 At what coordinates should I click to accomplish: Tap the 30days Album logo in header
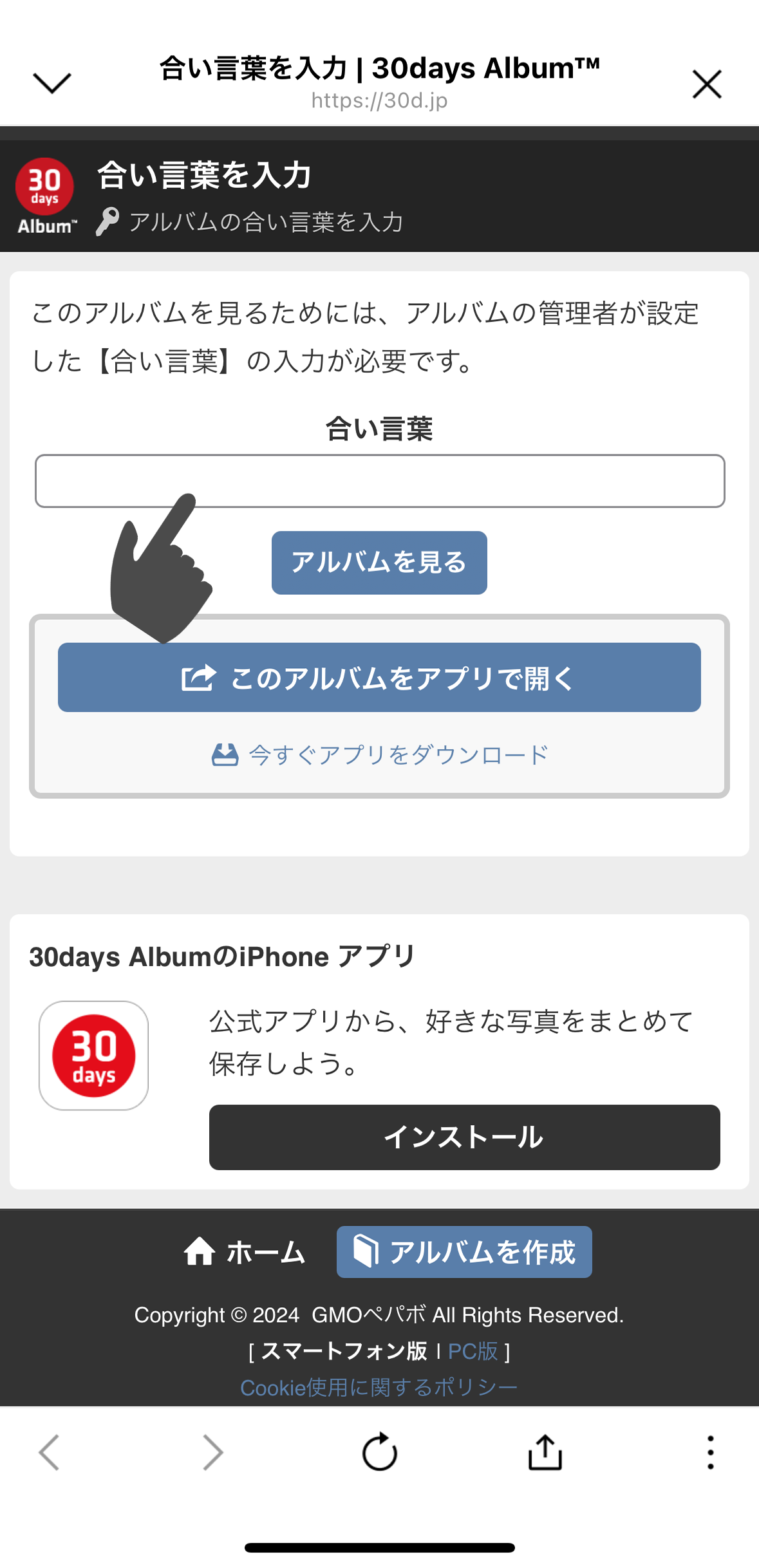(x=45, y=196)
